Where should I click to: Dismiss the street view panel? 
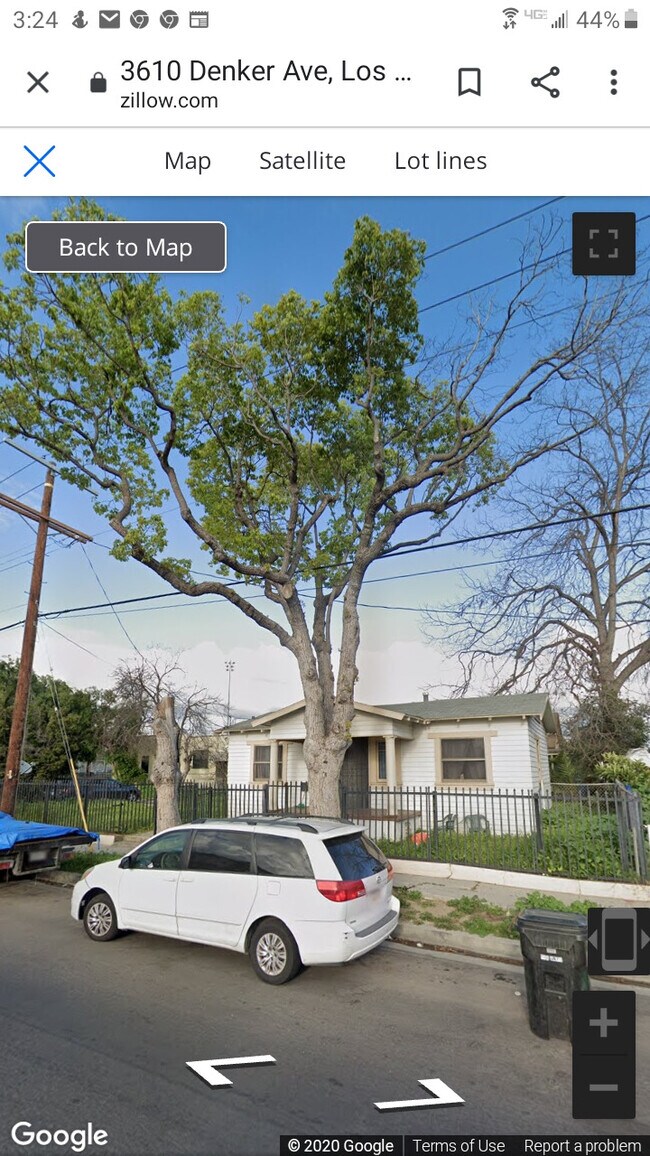click(39, 161)
